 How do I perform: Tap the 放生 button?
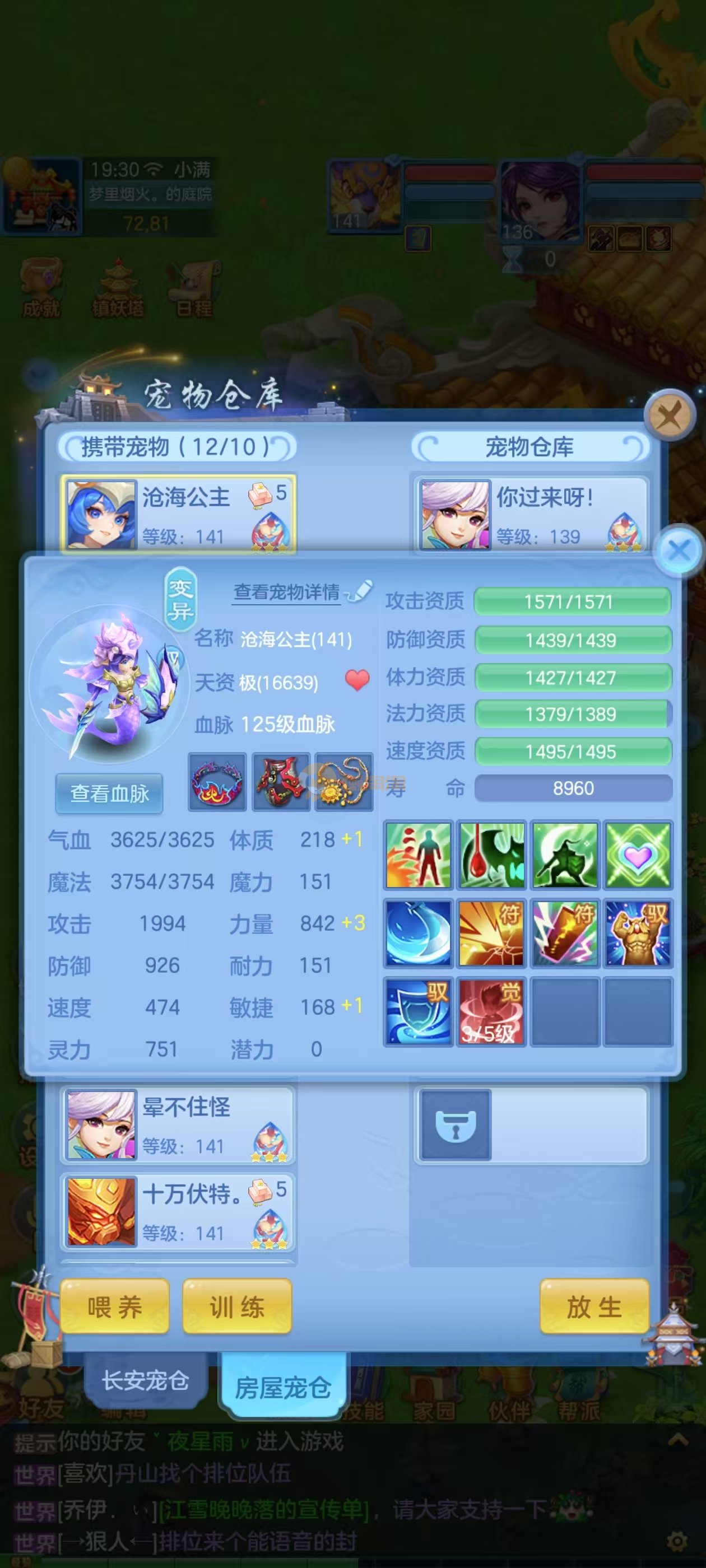[x=594, y=1307]
